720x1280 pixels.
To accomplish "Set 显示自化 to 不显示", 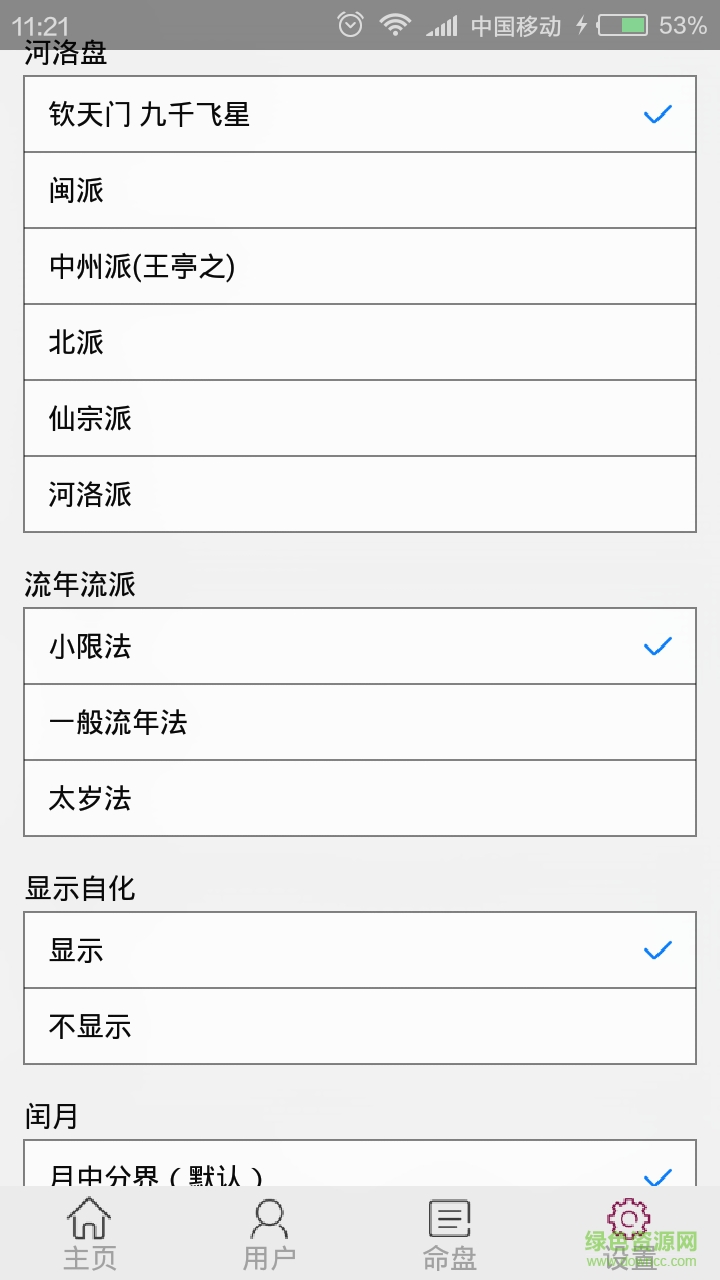I will (x=360, y=1027).
